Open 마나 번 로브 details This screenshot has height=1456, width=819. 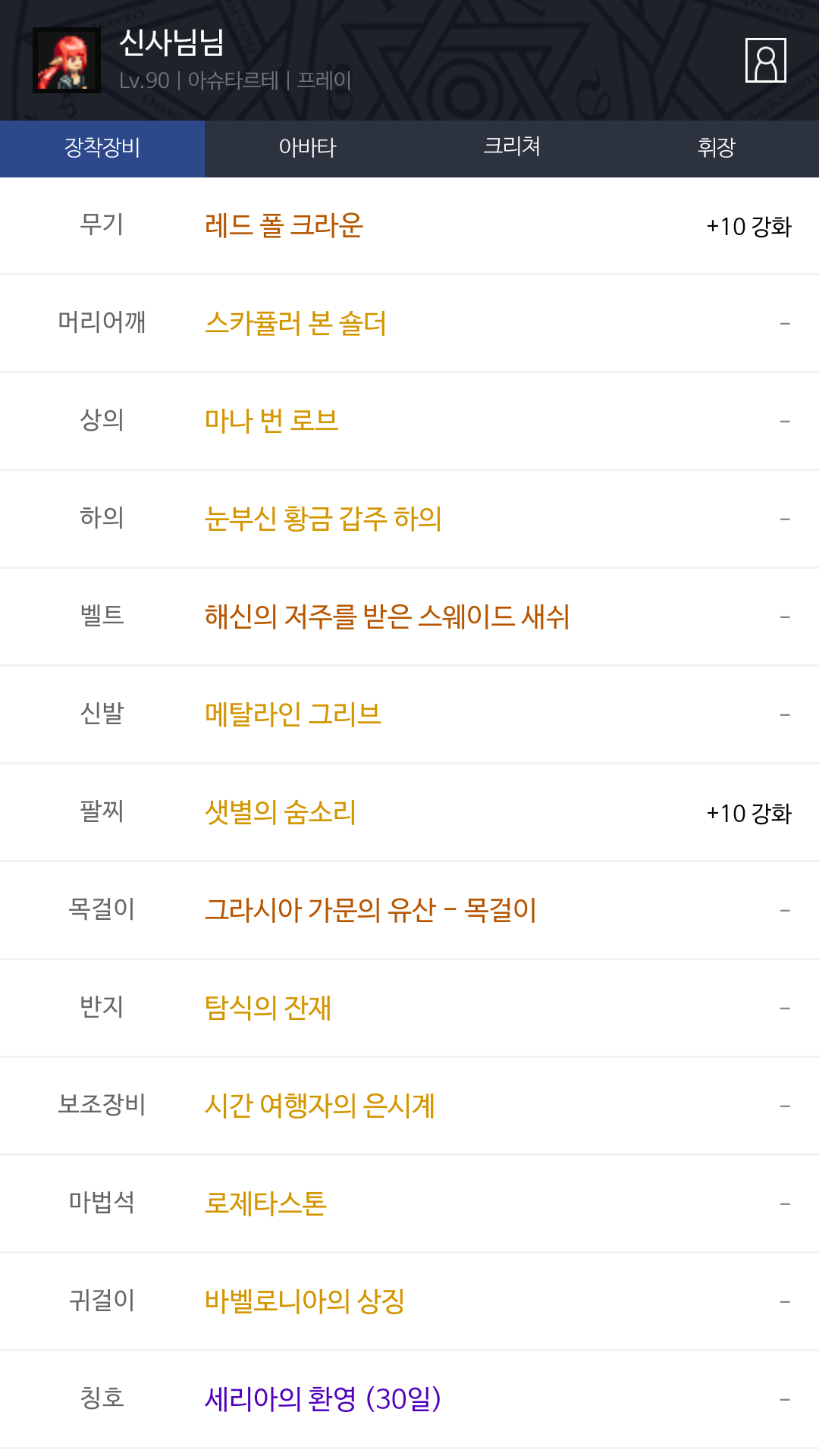(x=271, y=421)
